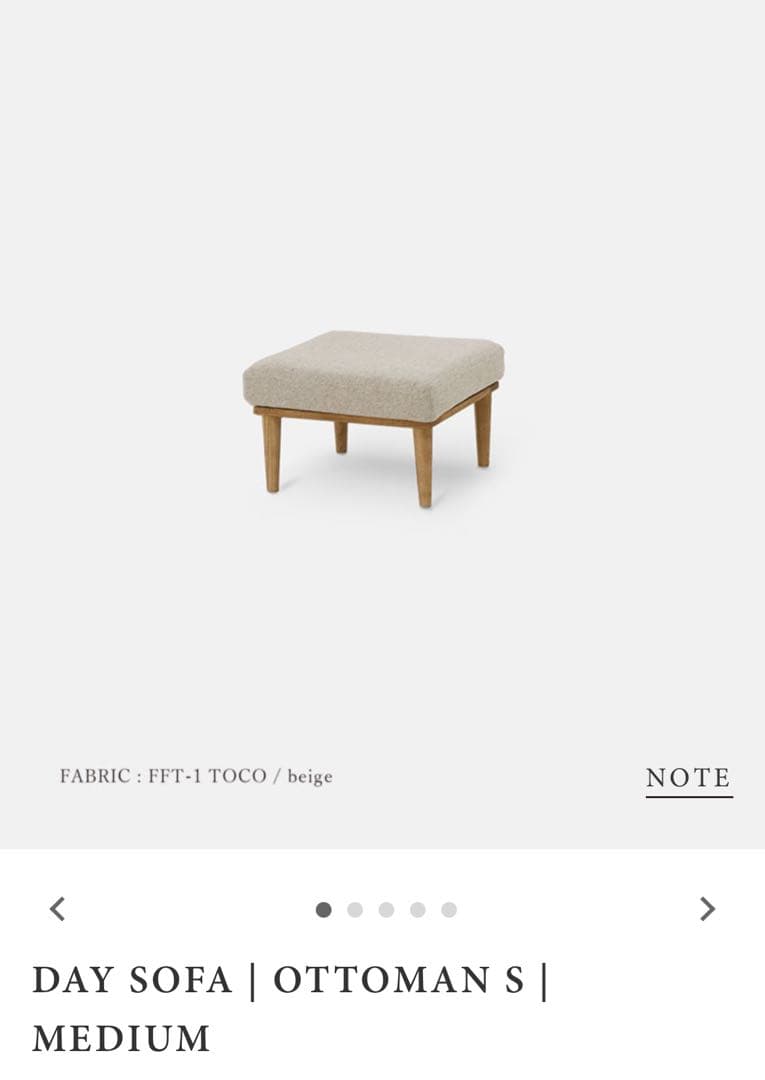Screen dimensions: 765x1080
Task: Tap the ottoman product image
Action: (373, 415)
